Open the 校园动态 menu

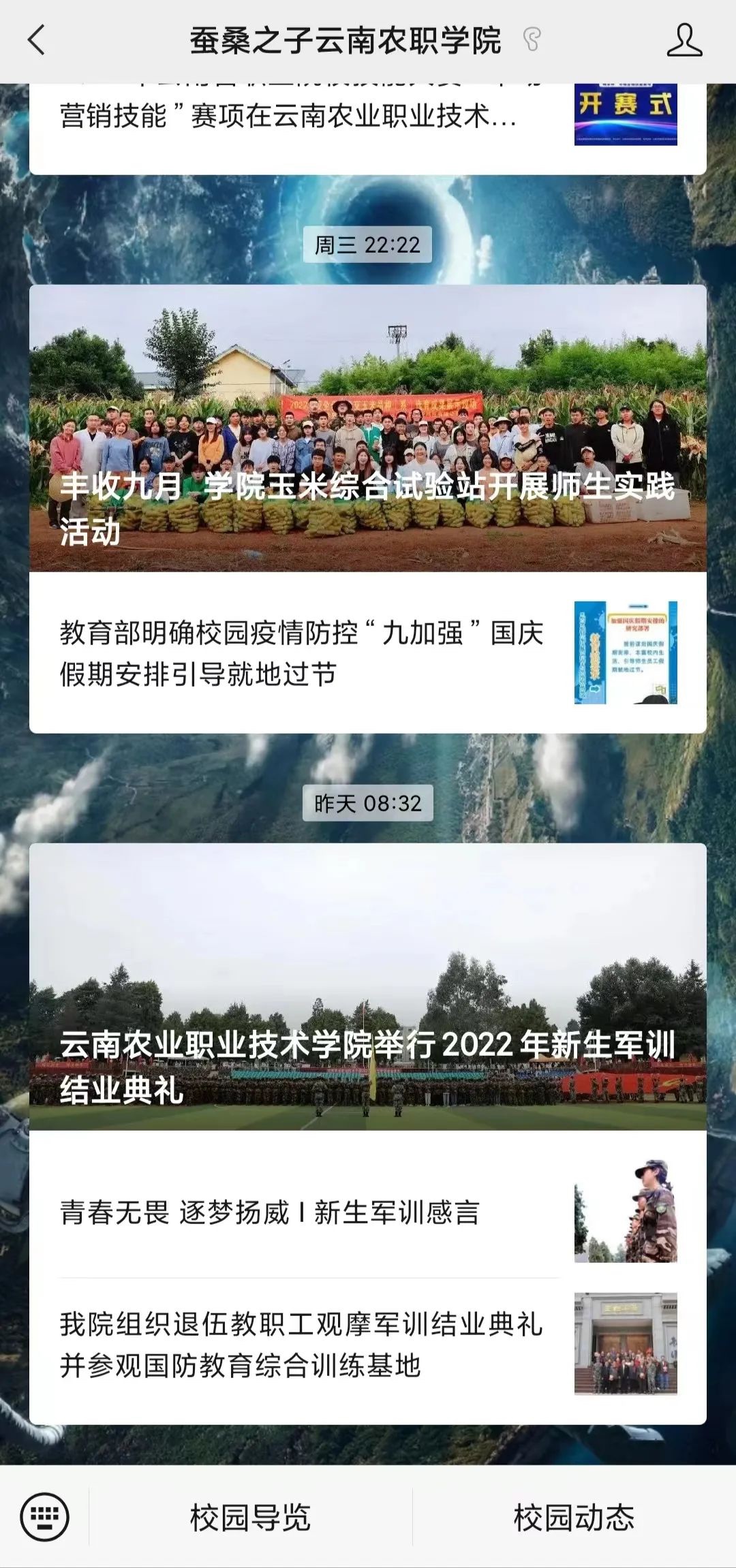(x=574, y=1518)
